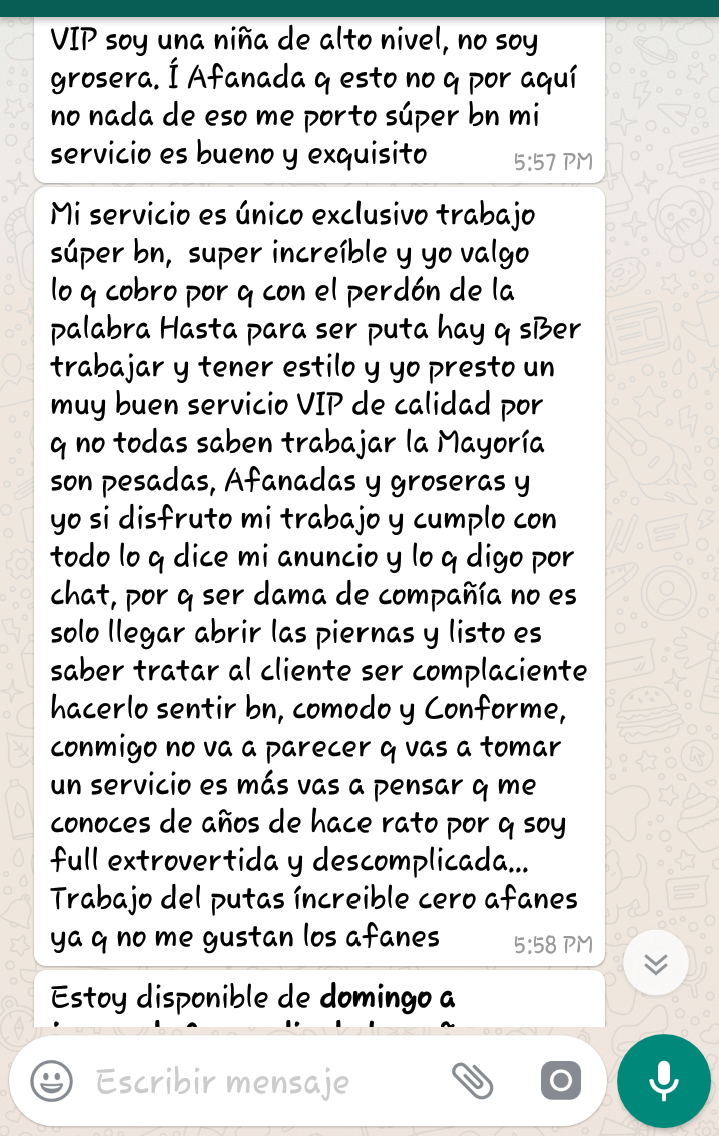Open the emoji picker
The image size is (719, 1136).
tap(51, 1081)
